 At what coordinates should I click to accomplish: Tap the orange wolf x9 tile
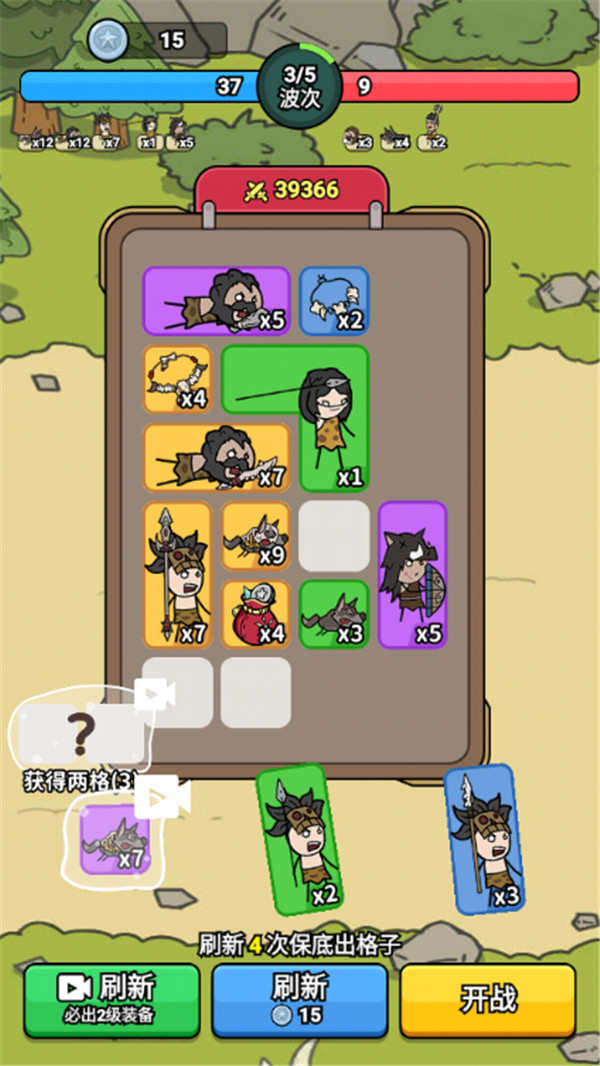[x=256, y=536]
